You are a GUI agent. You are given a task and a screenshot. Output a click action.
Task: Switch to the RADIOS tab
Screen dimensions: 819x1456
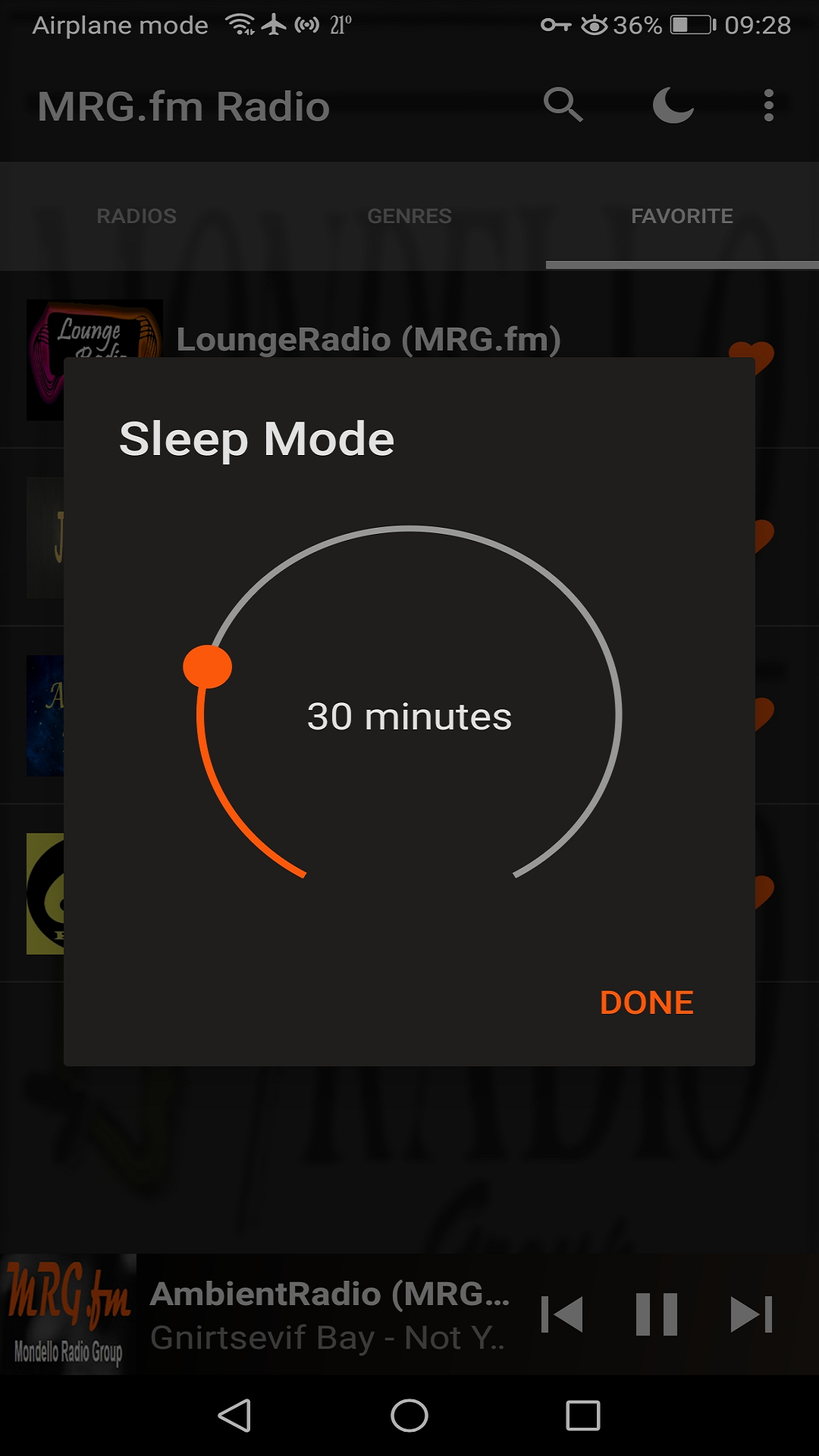coord(136,216)
